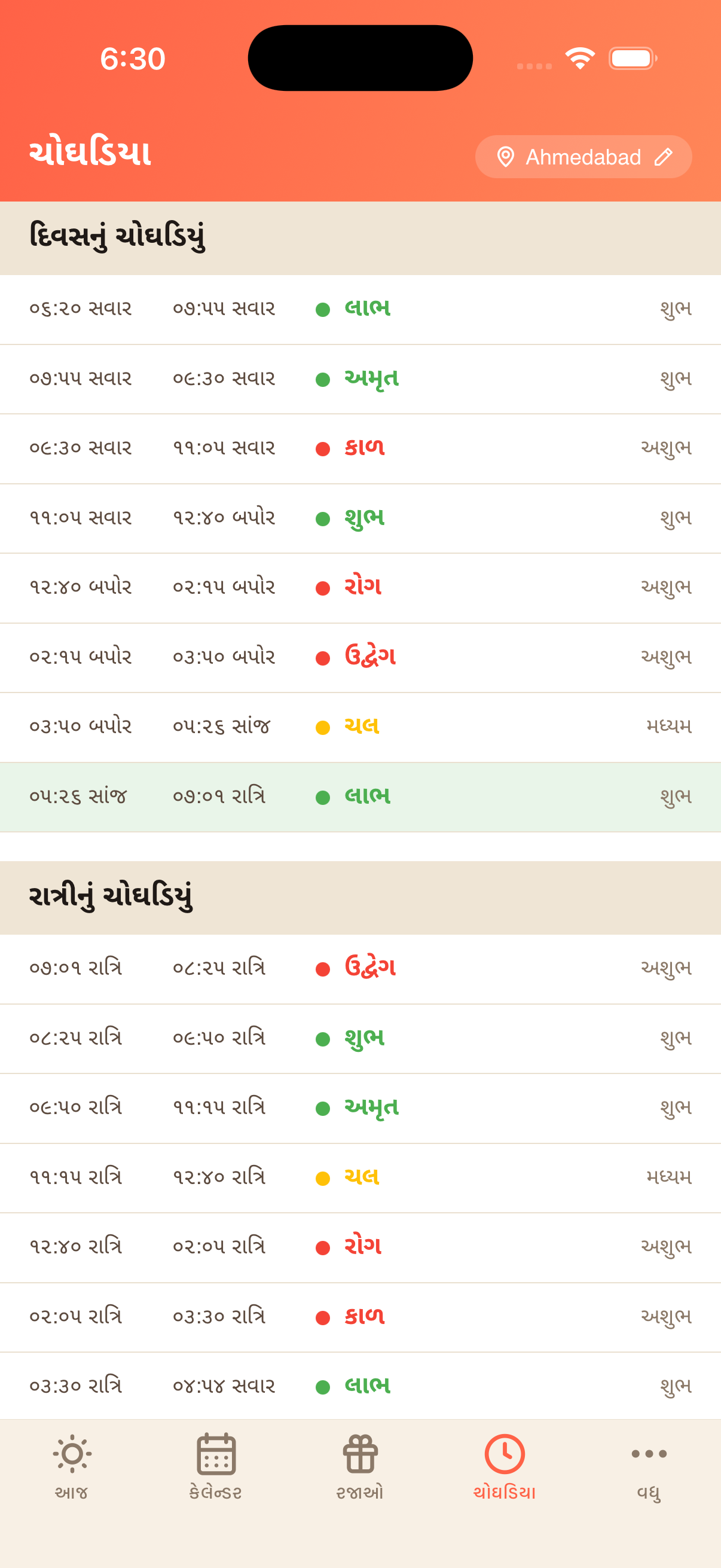Viewport: 721px width, 1568px height.
Task: Select the highlighted લાભ evening row
Action: click(x=360, y=796)
